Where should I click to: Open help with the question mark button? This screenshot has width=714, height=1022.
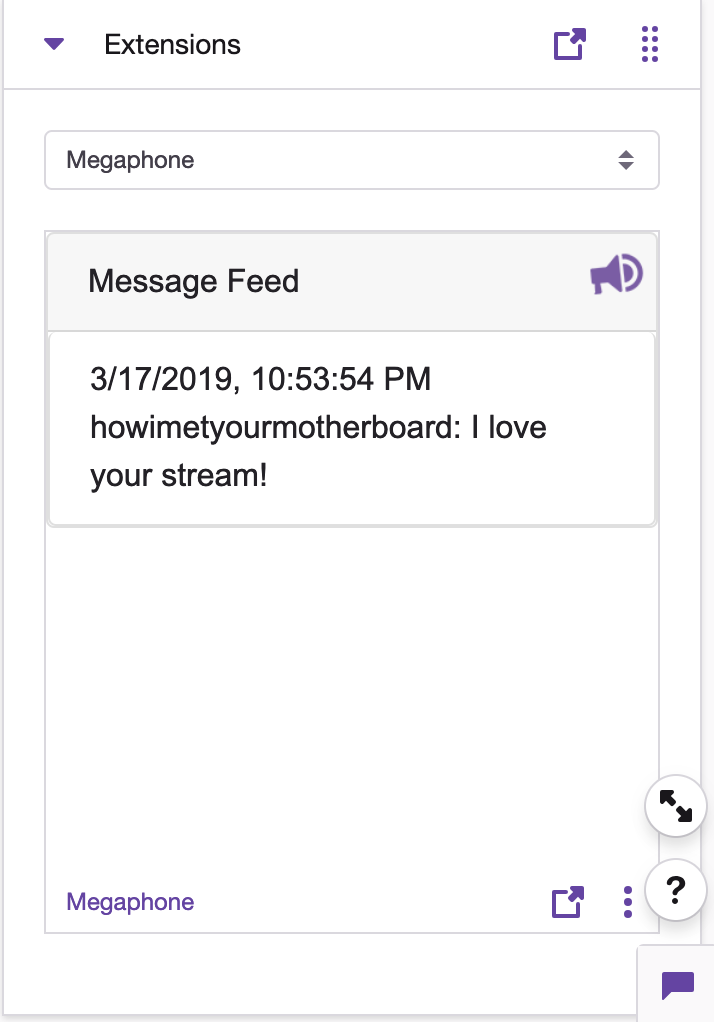coord(676,888)
